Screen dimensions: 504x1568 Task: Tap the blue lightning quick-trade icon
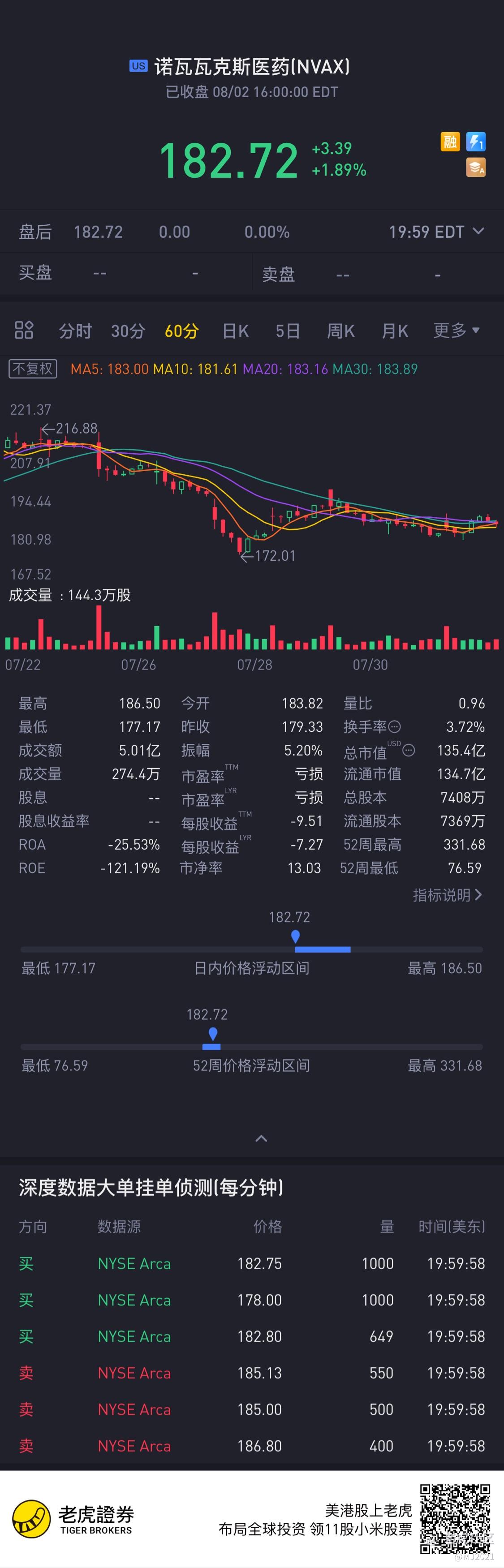coord(475,142)
